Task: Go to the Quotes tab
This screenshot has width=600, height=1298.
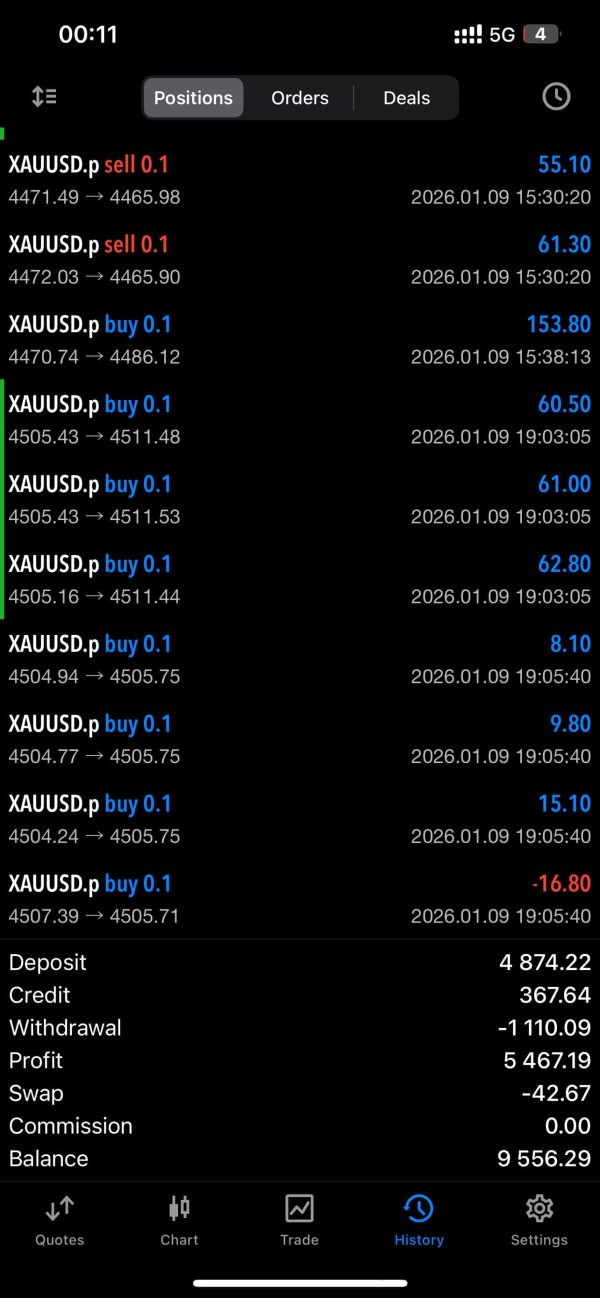Action: 60,1221
